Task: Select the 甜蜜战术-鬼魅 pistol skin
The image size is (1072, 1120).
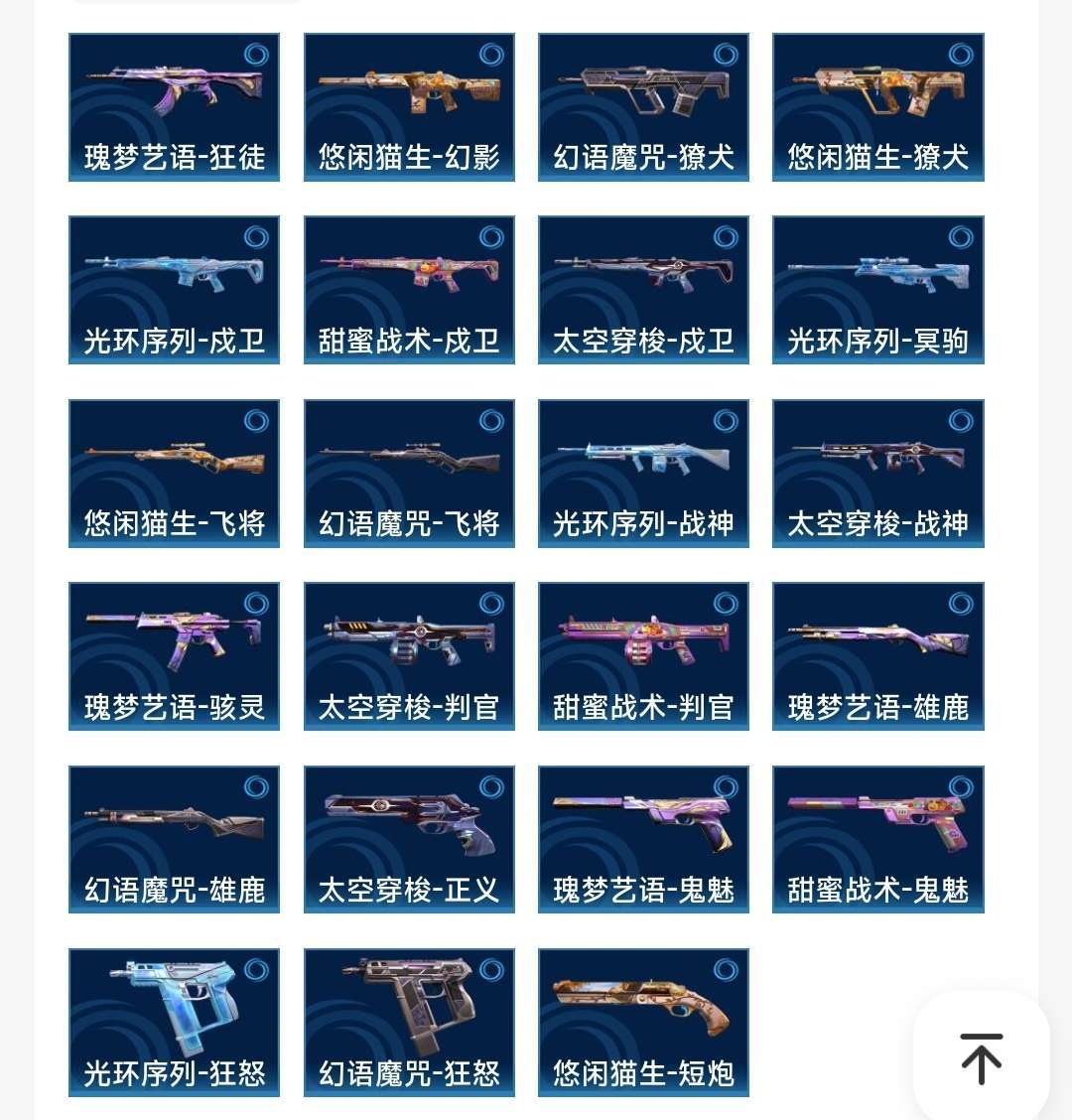Action: pyautogui.click(x=877, y=839)
